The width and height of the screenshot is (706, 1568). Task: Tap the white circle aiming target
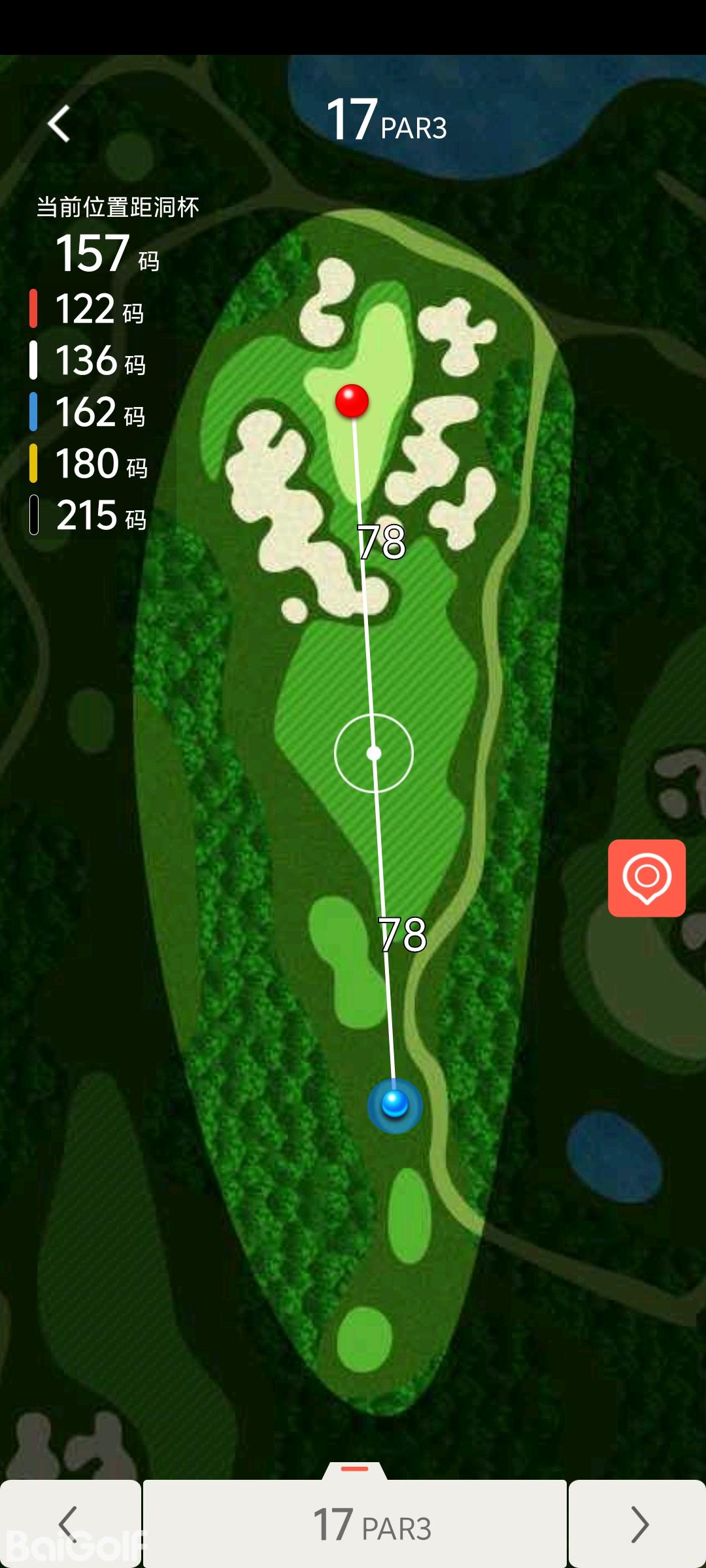click(374, 753)
